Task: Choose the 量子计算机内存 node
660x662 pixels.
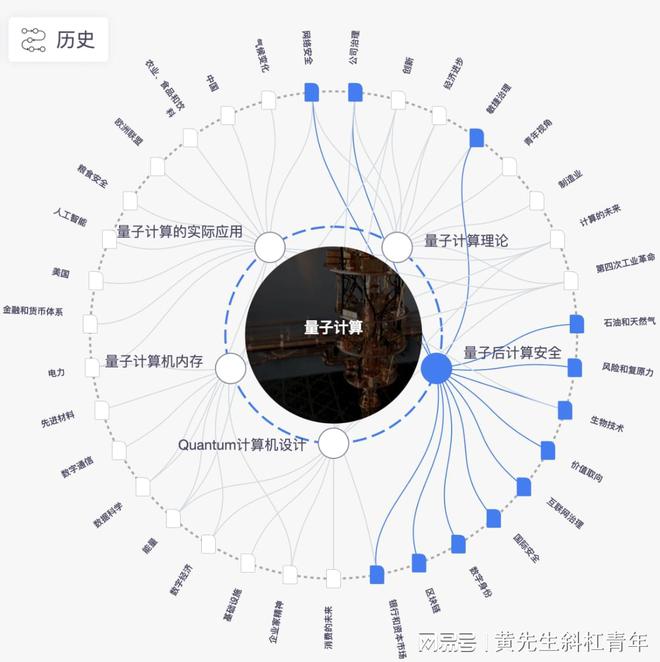Action: (230, 368)
